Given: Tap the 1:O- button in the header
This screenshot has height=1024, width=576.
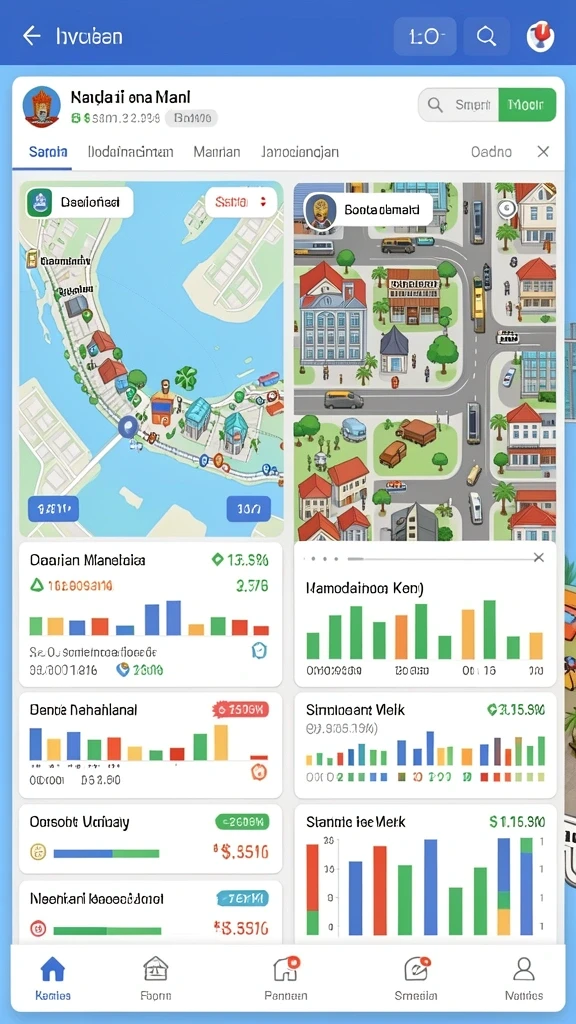Looking at the screenshot, I should (423, 36).
